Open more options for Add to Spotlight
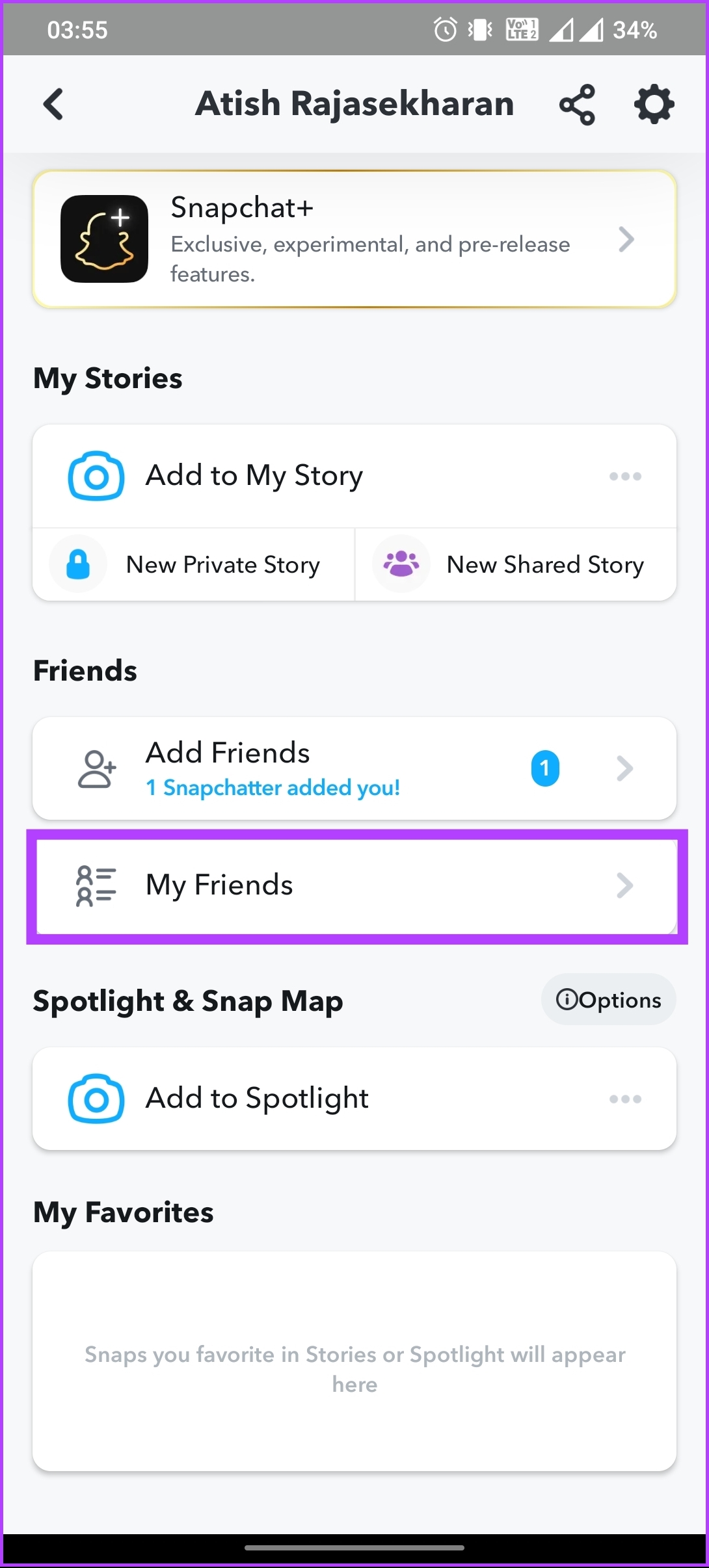The width and height of the screenshot is (709, 1568). tap(625, 1099)
